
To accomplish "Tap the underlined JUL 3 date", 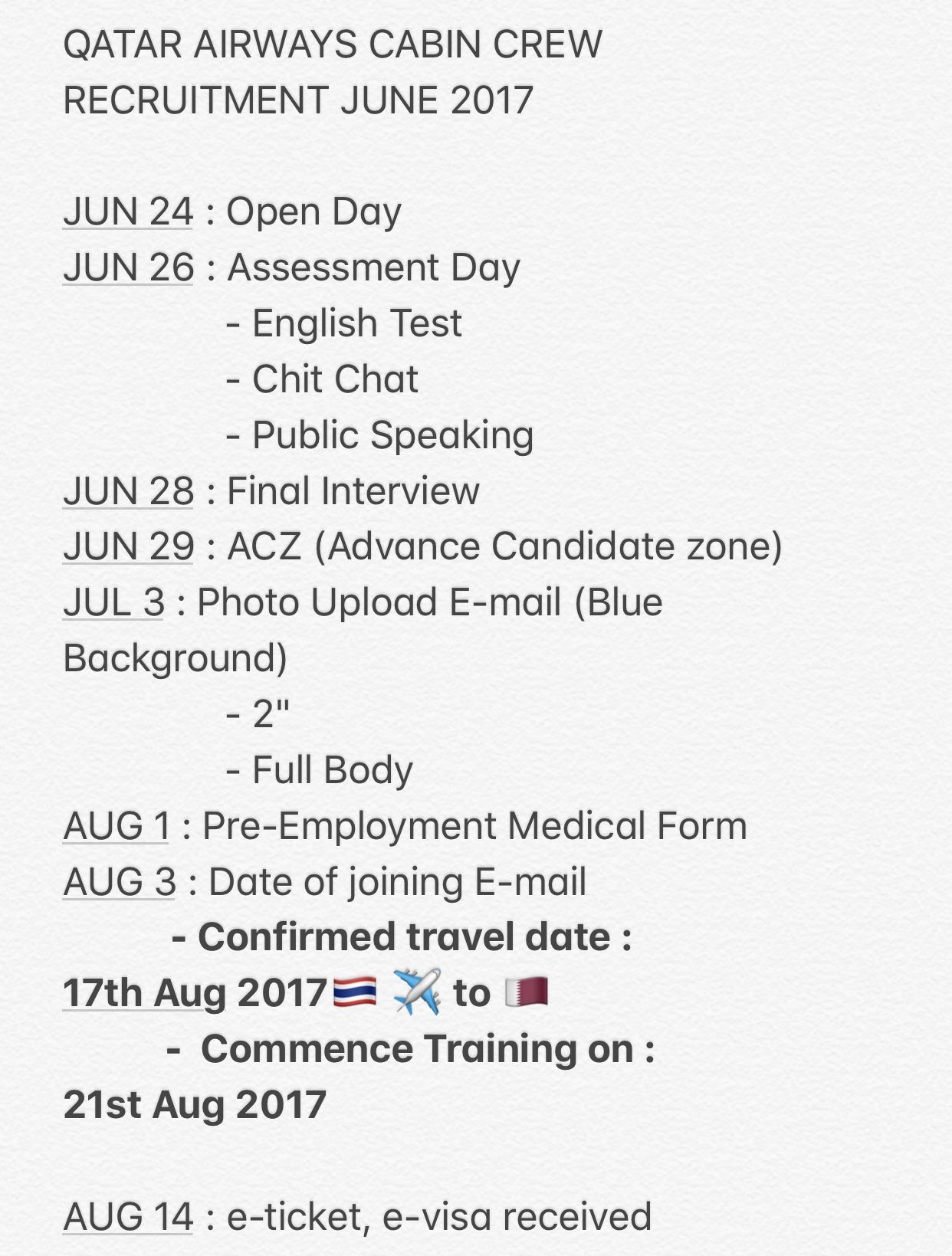I will pyautogui.click(x=113, y=602).
